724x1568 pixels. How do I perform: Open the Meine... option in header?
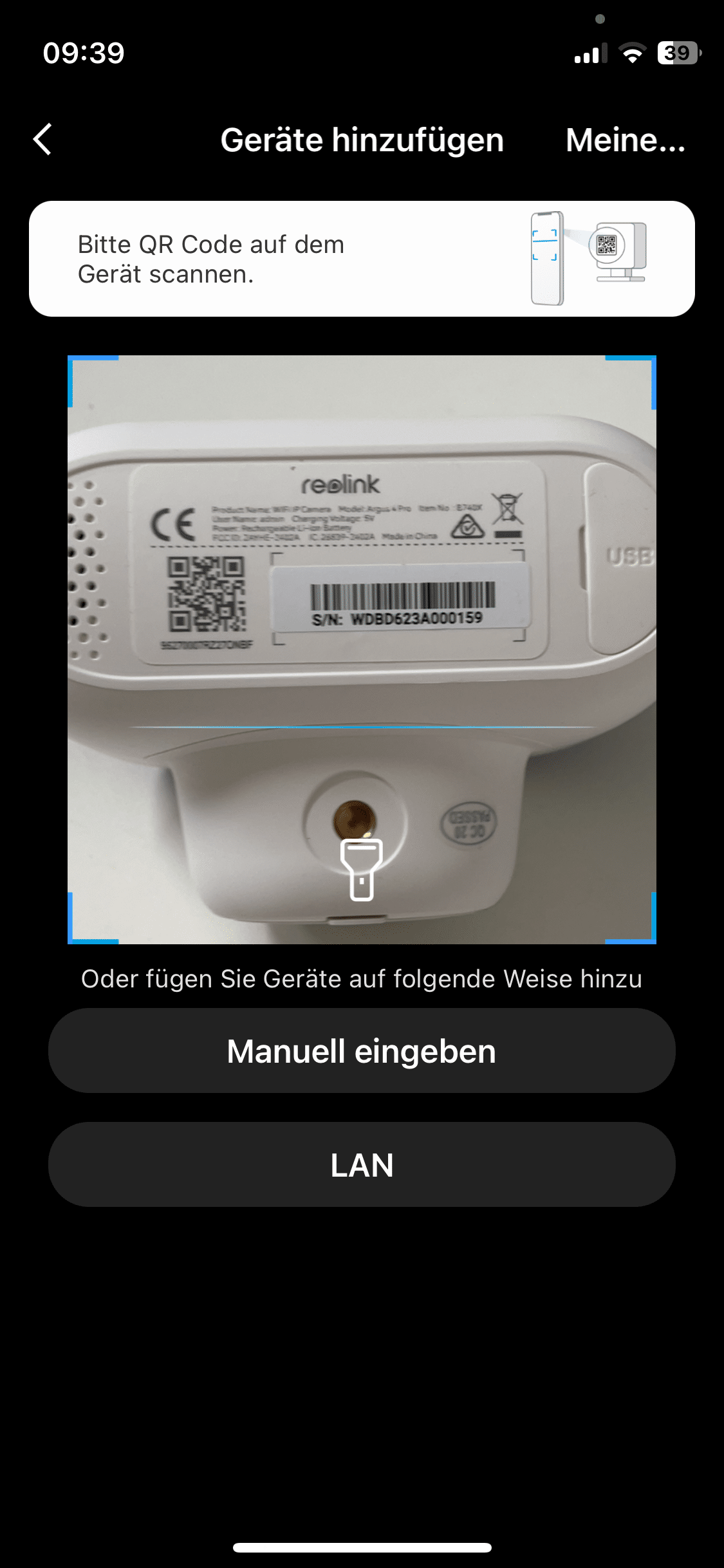click(625, 140)
